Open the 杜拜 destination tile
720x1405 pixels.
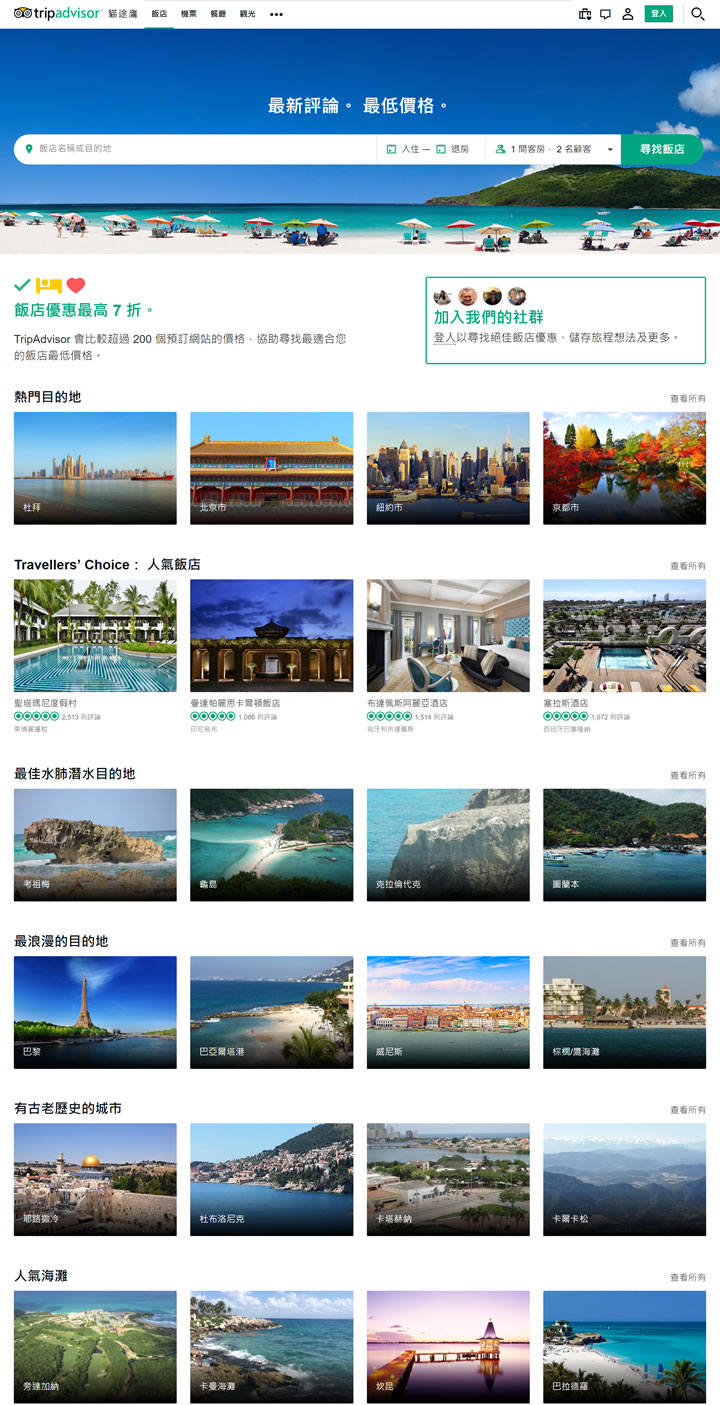coord(95,467)
